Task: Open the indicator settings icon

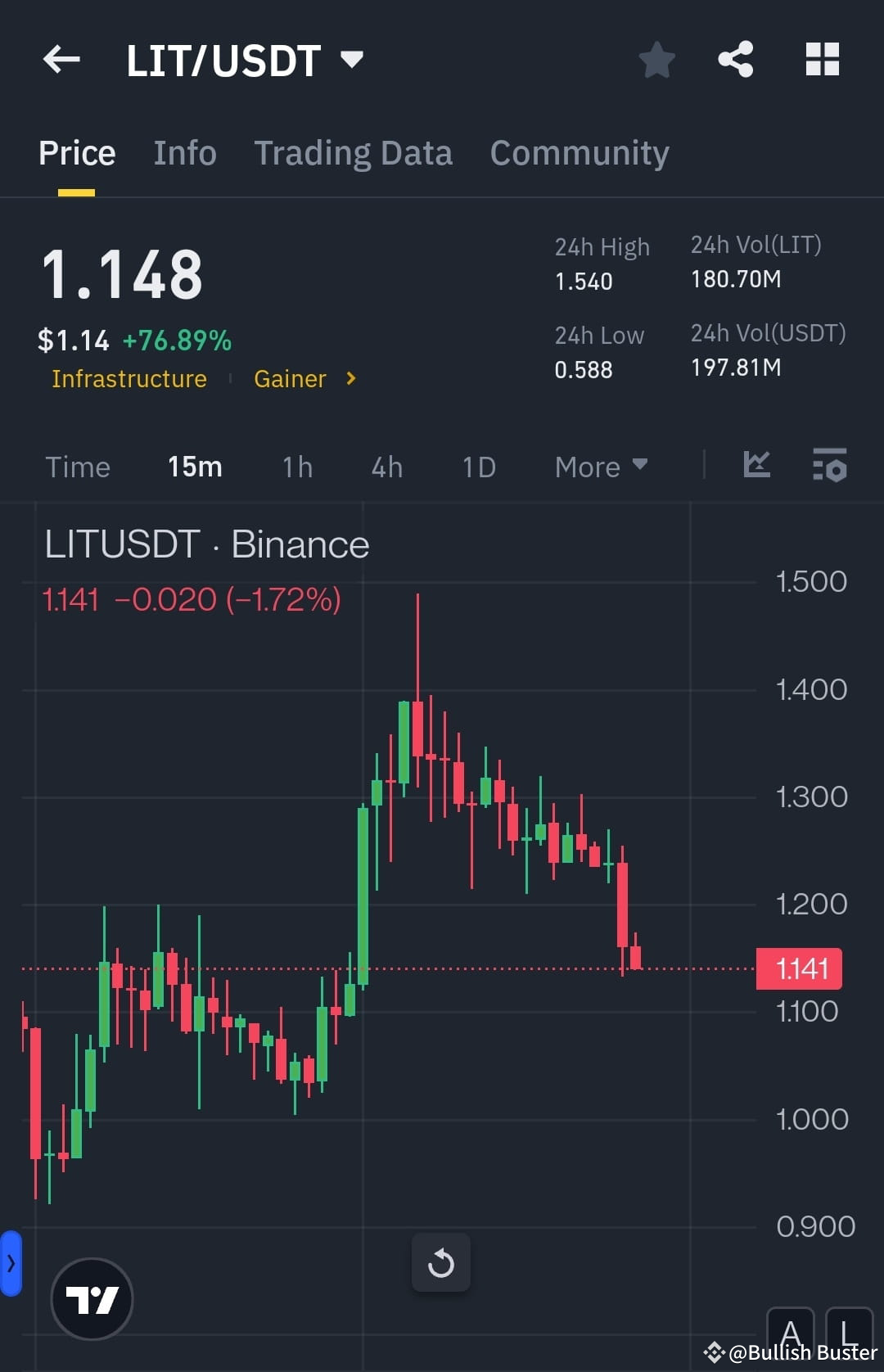Action: point(828,465)
